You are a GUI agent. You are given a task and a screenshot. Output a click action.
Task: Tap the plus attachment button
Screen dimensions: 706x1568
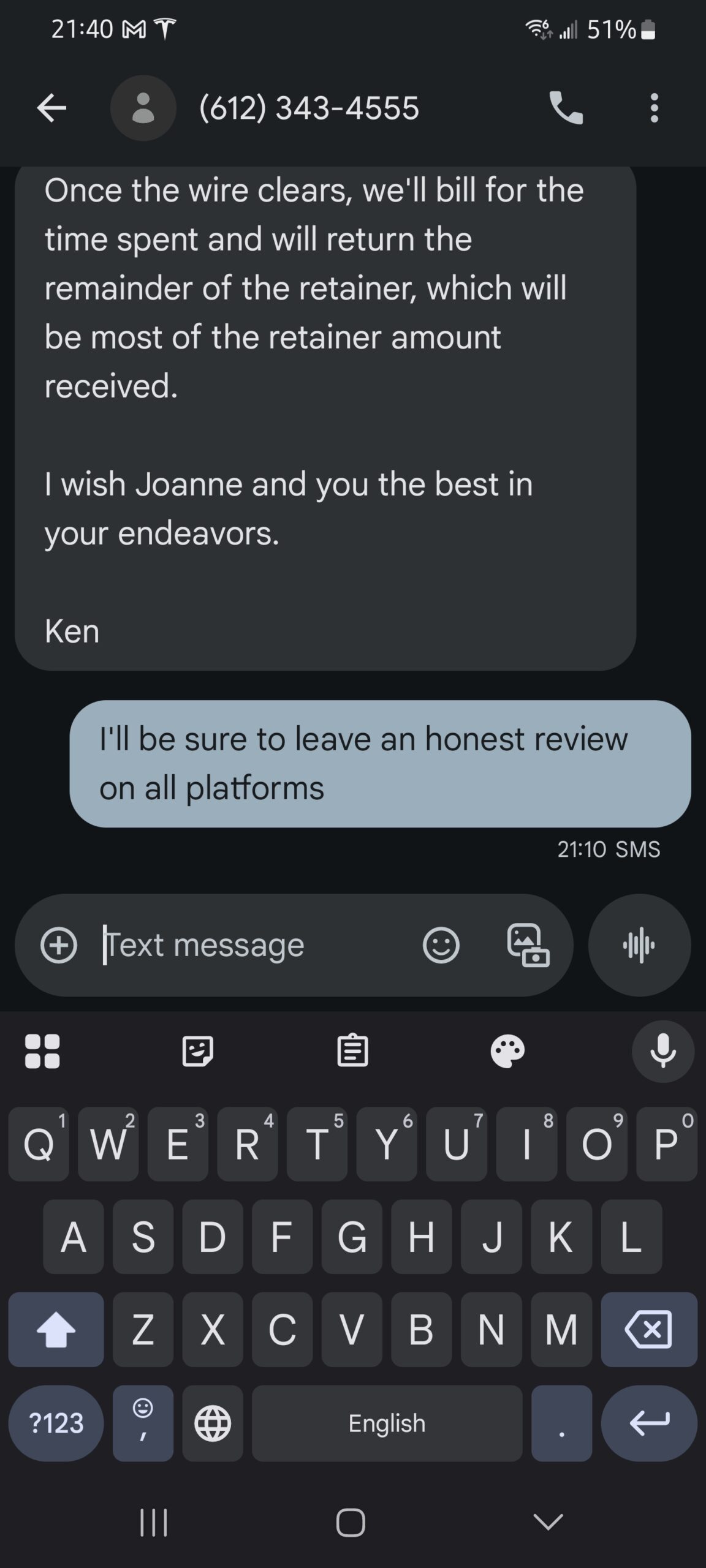59,945
